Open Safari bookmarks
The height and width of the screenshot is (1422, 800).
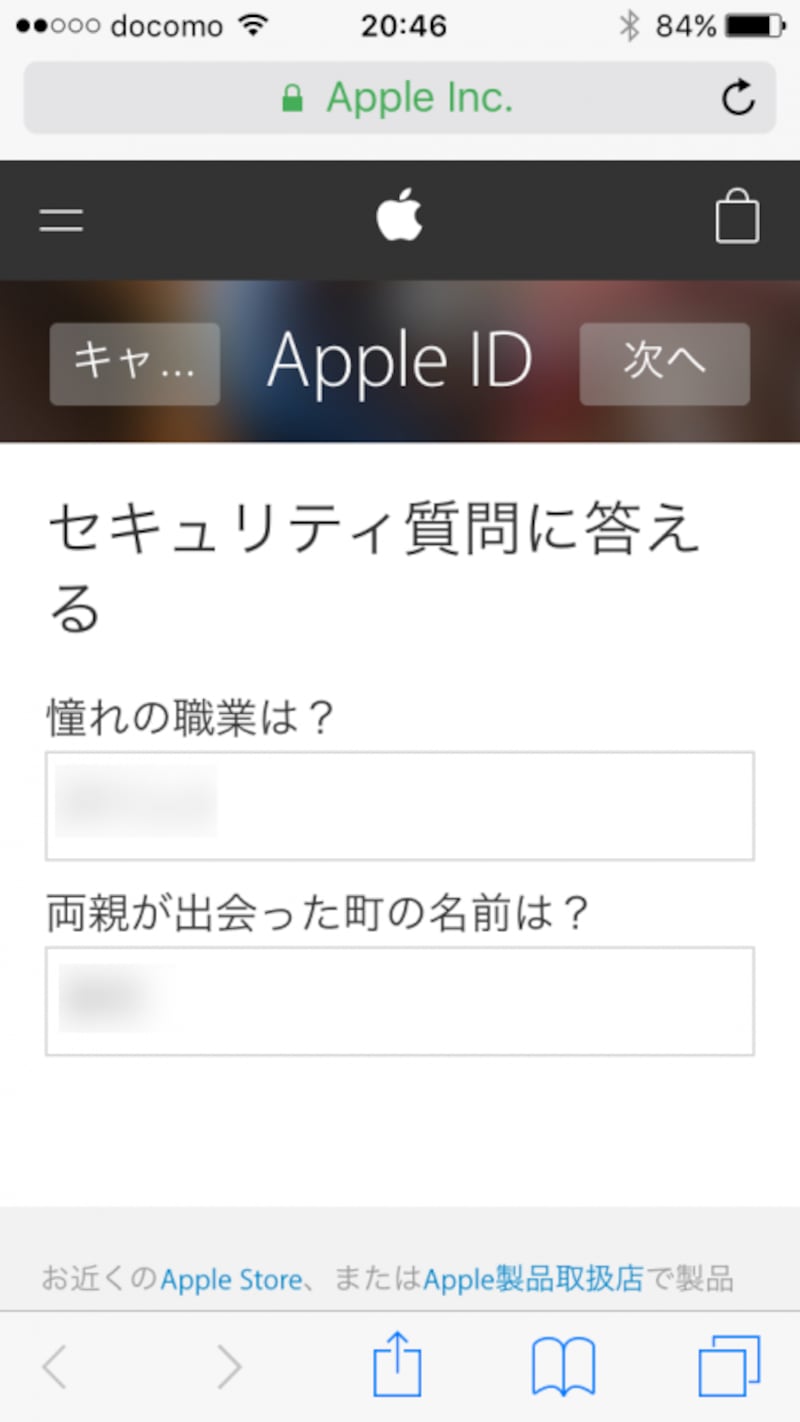[x=563, y=1365]
